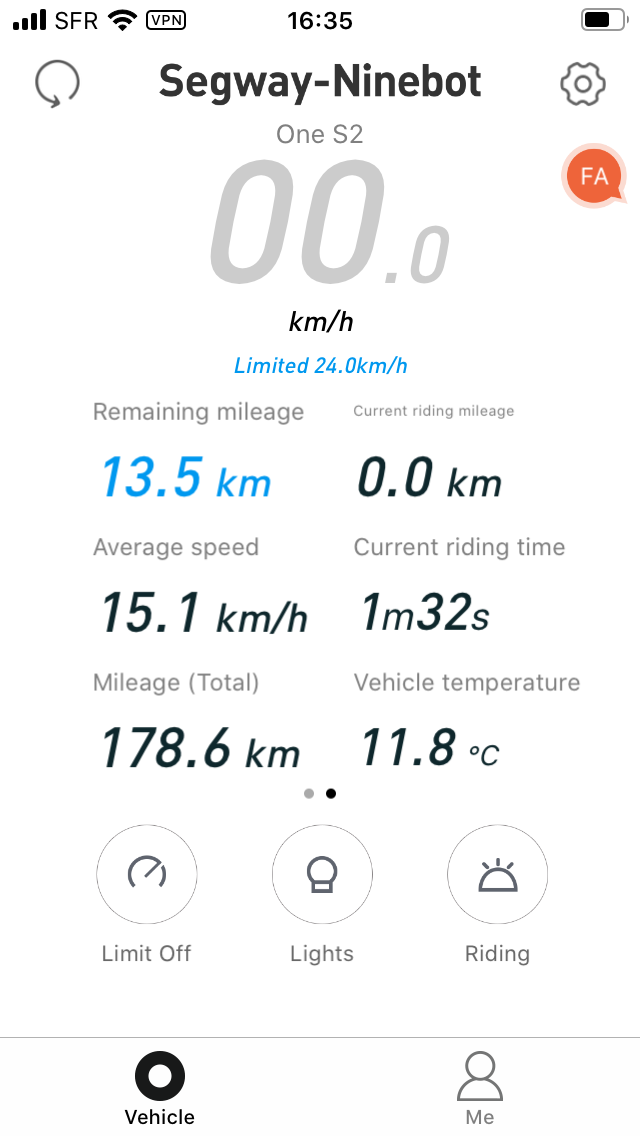Viewport: 640px width, 1136px height.
Task: Go to the first page indicator dot
Action: pyautogui.click(x=309, y=793)
